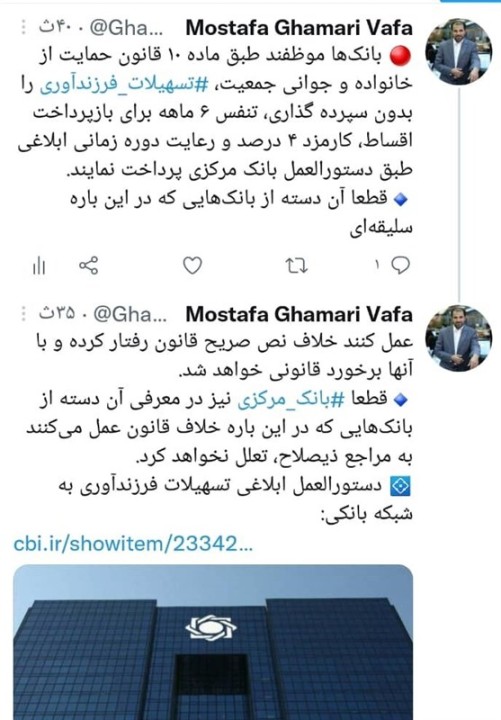501x720 pixels.
Task: Open profile picture on the first tweet
Action: point(458,51)
